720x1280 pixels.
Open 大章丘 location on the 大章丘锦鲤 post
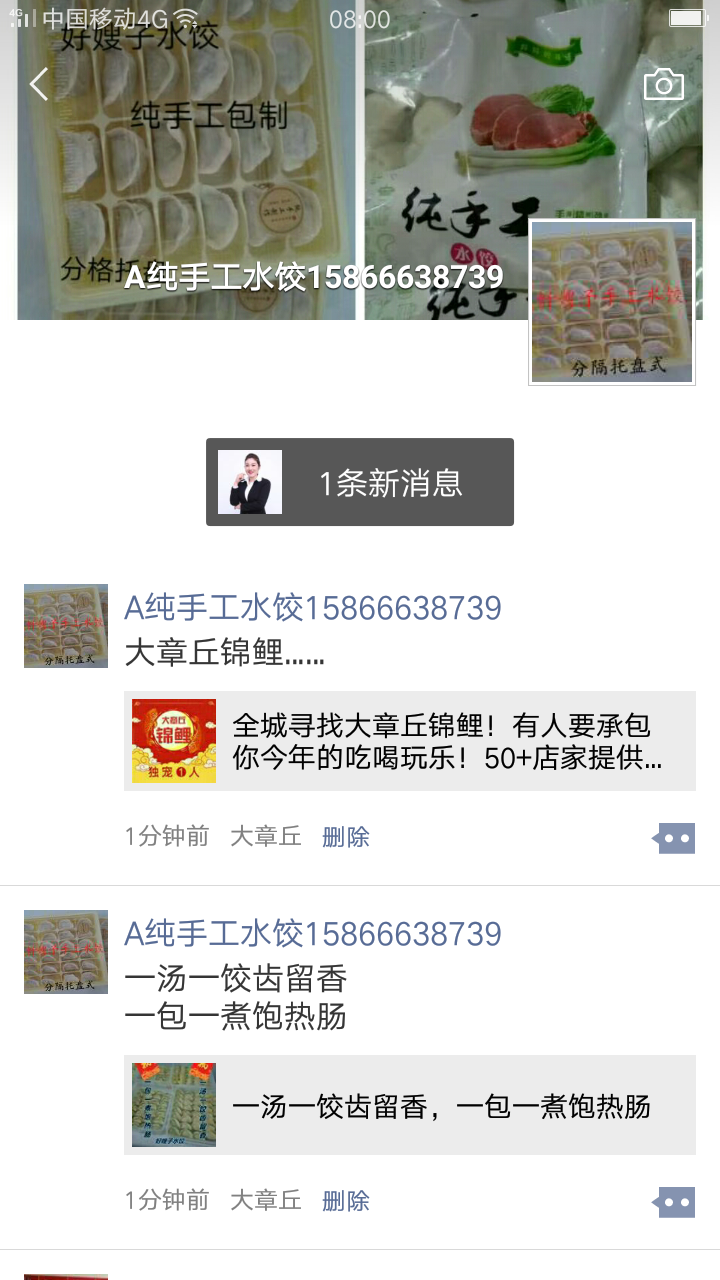click(x=266, y=837)
